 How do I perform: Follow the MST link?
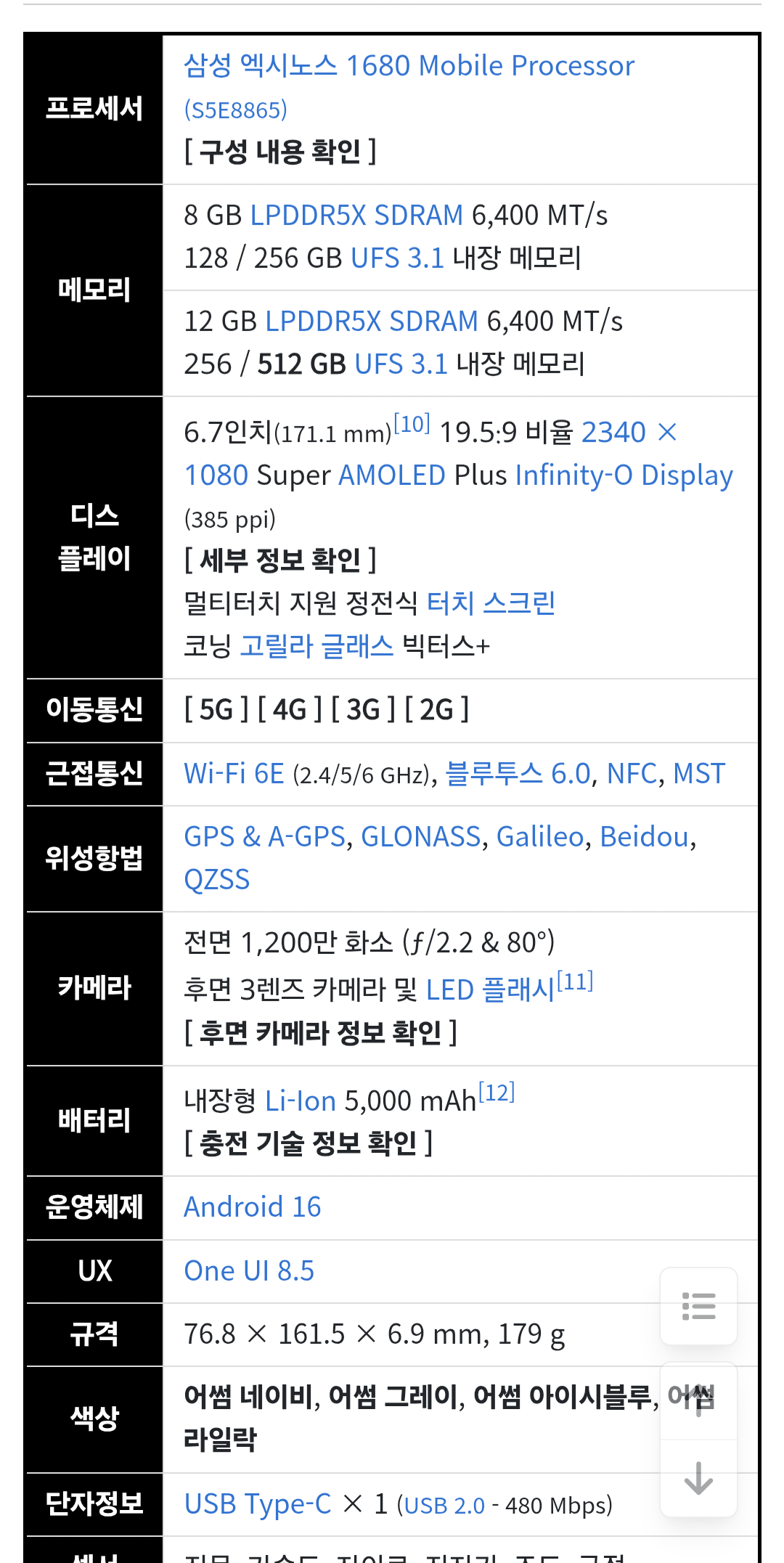click(698, 774)
